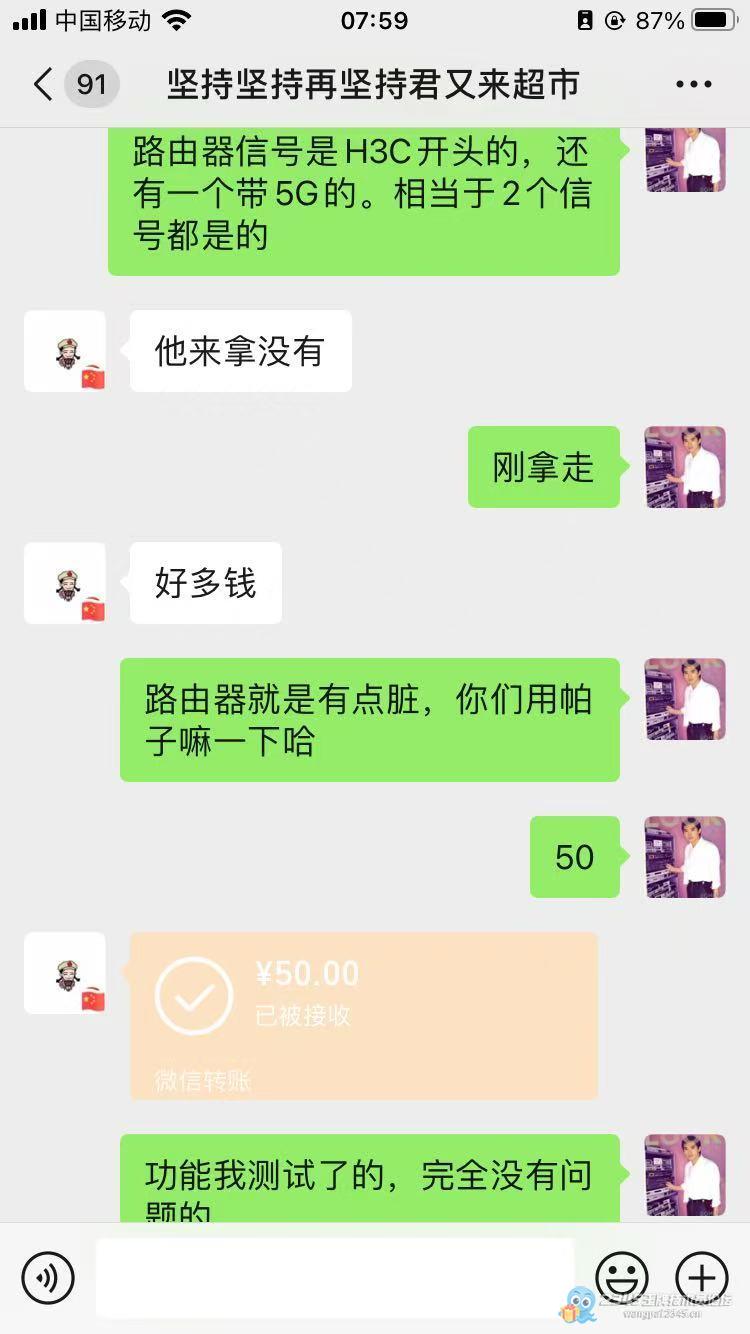Open the emoji sticker panel
This screenshot has width=750, height=1334.
point(622,1277)
